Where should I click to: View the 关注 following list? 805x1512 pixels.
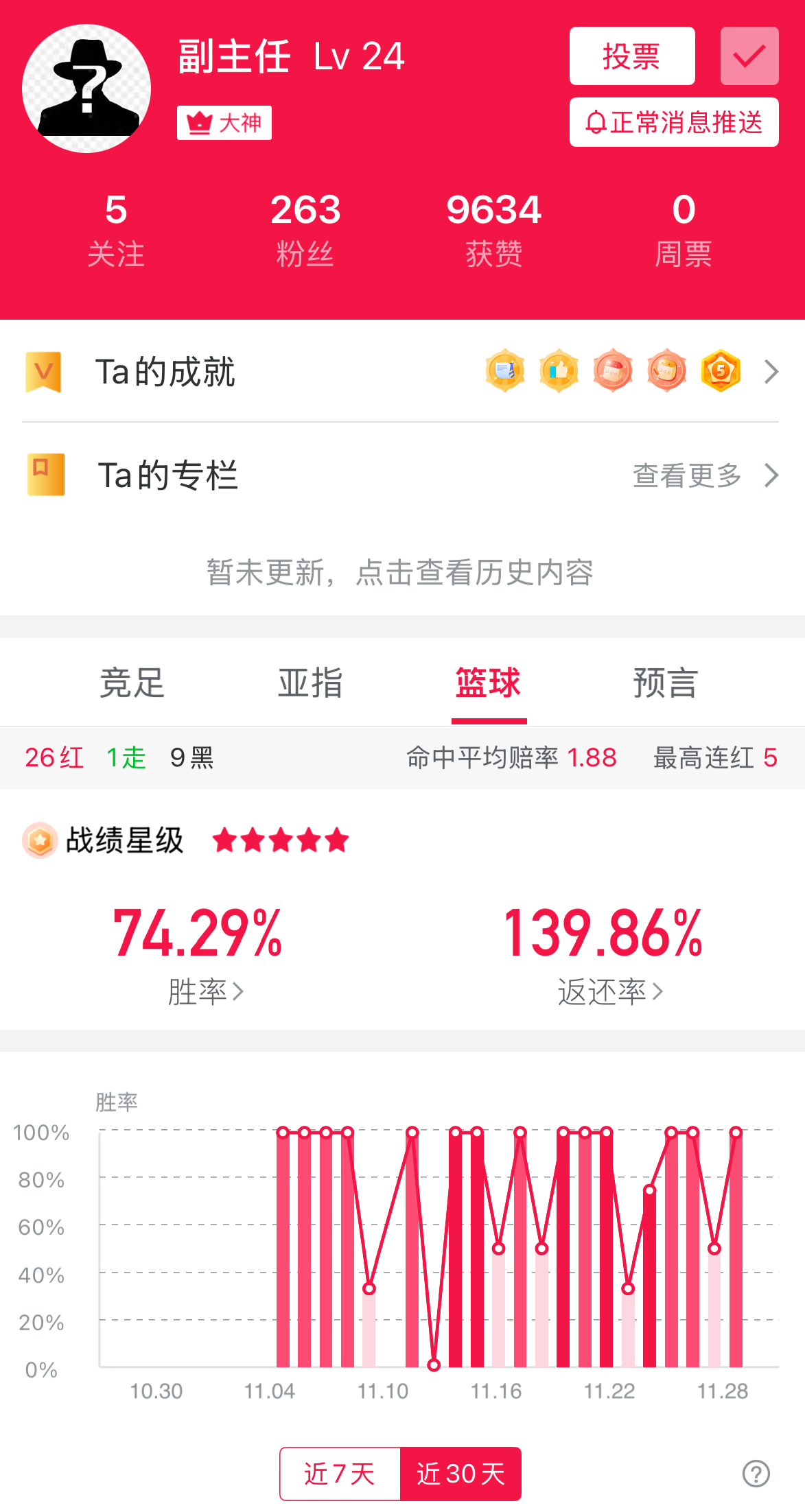click(116, 229)
